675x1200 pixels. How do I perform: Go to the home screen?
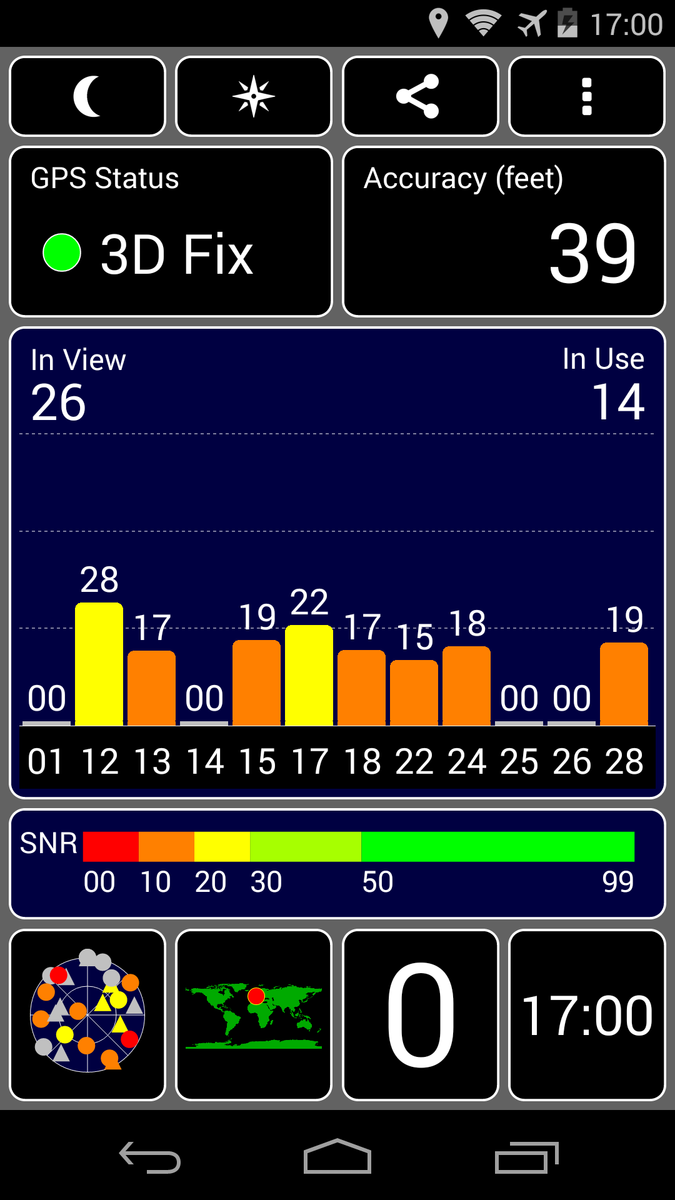click(x=337, y=1158)
